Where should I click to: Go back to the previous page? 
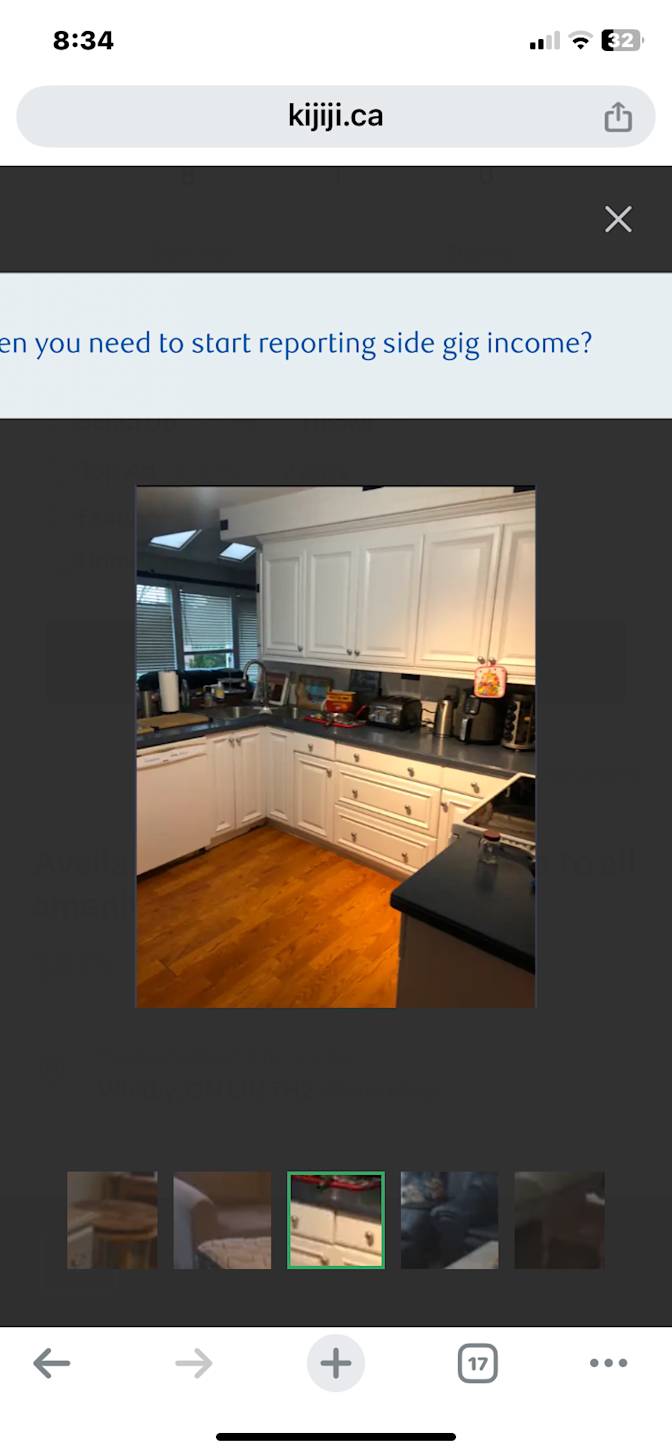52,1362
